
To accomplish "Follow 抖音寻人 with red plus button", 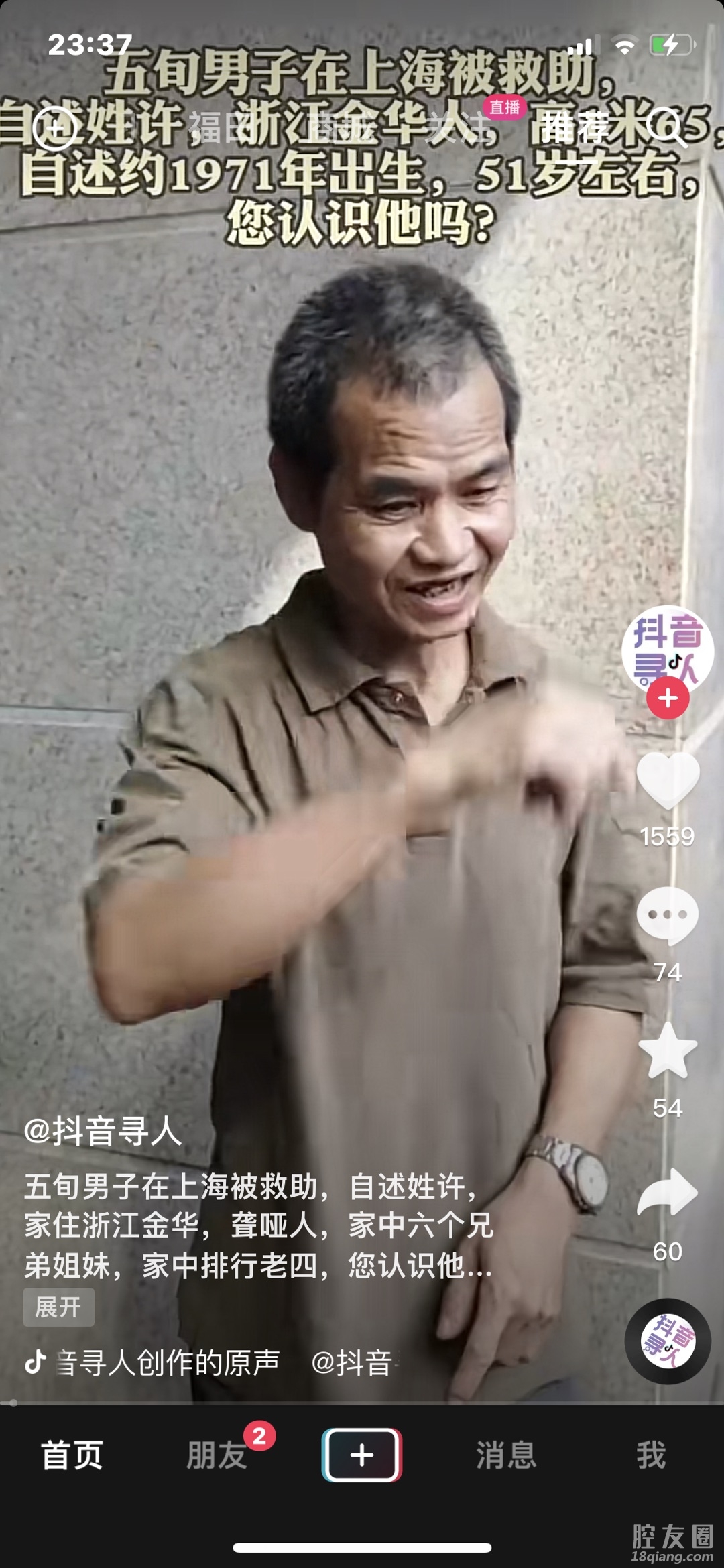I will pyautogui.click(x=668, y=699).
